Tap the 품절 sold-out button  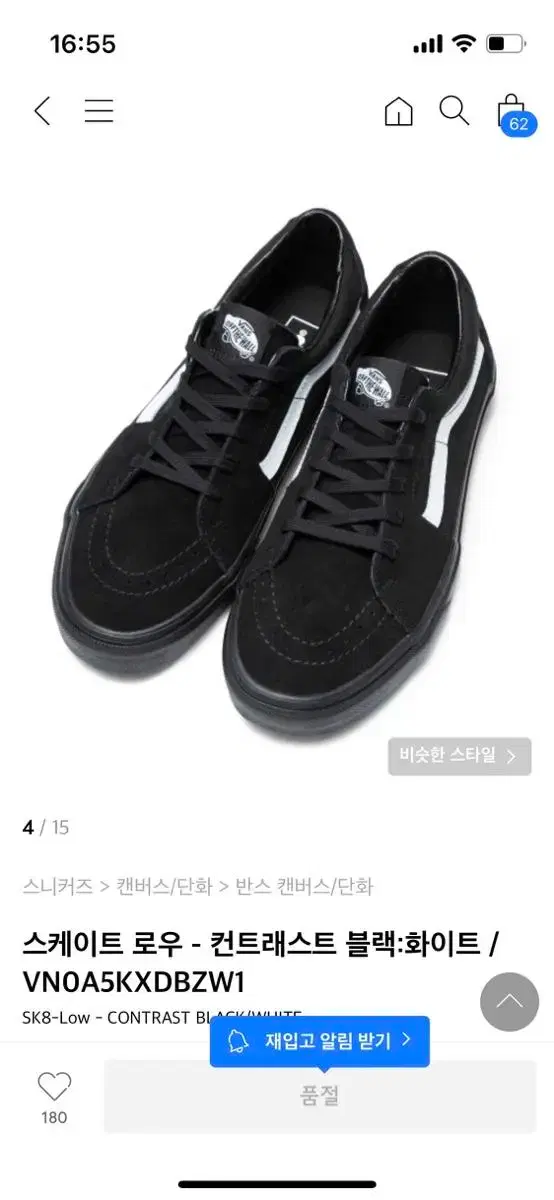click(320, 1097)
